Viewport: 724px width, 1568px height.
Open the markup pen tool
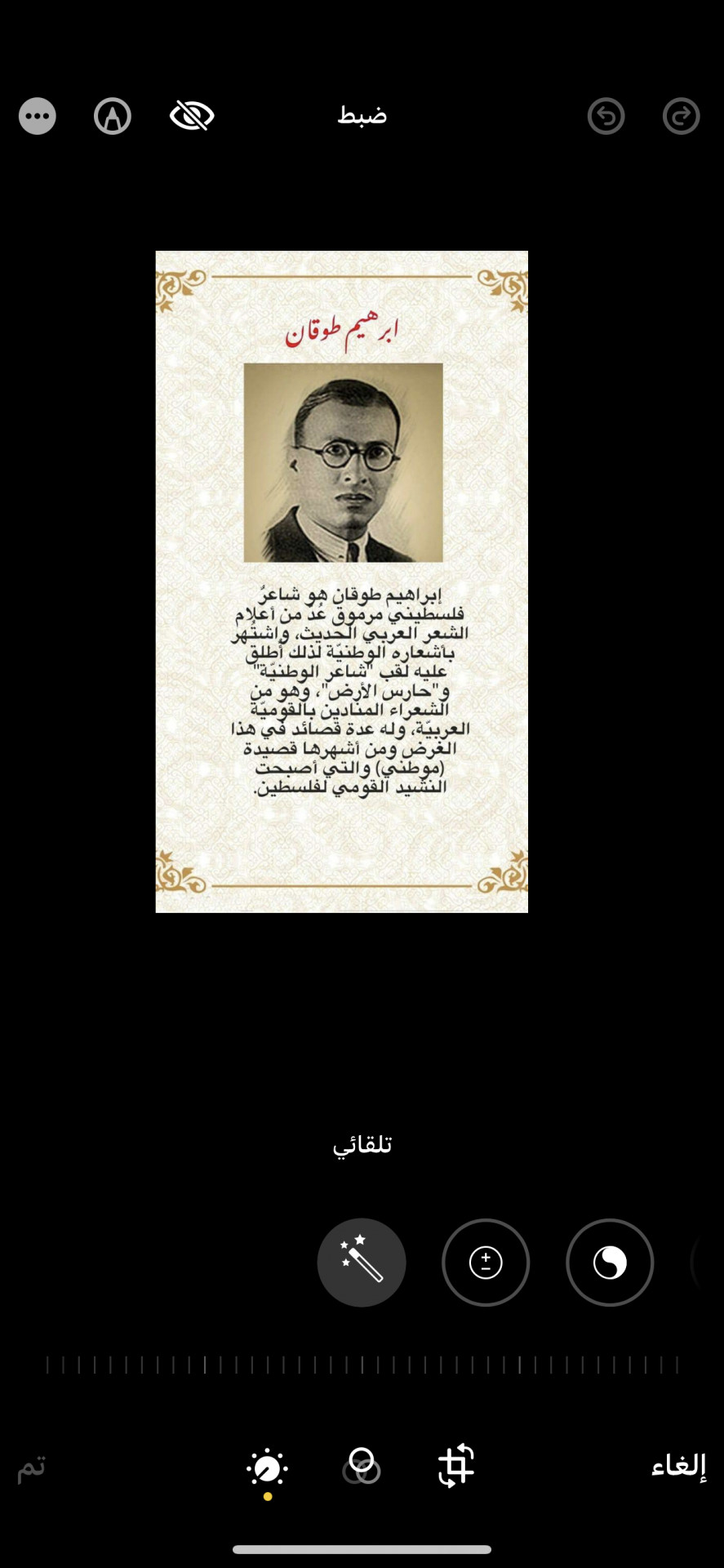click(113, 116)
